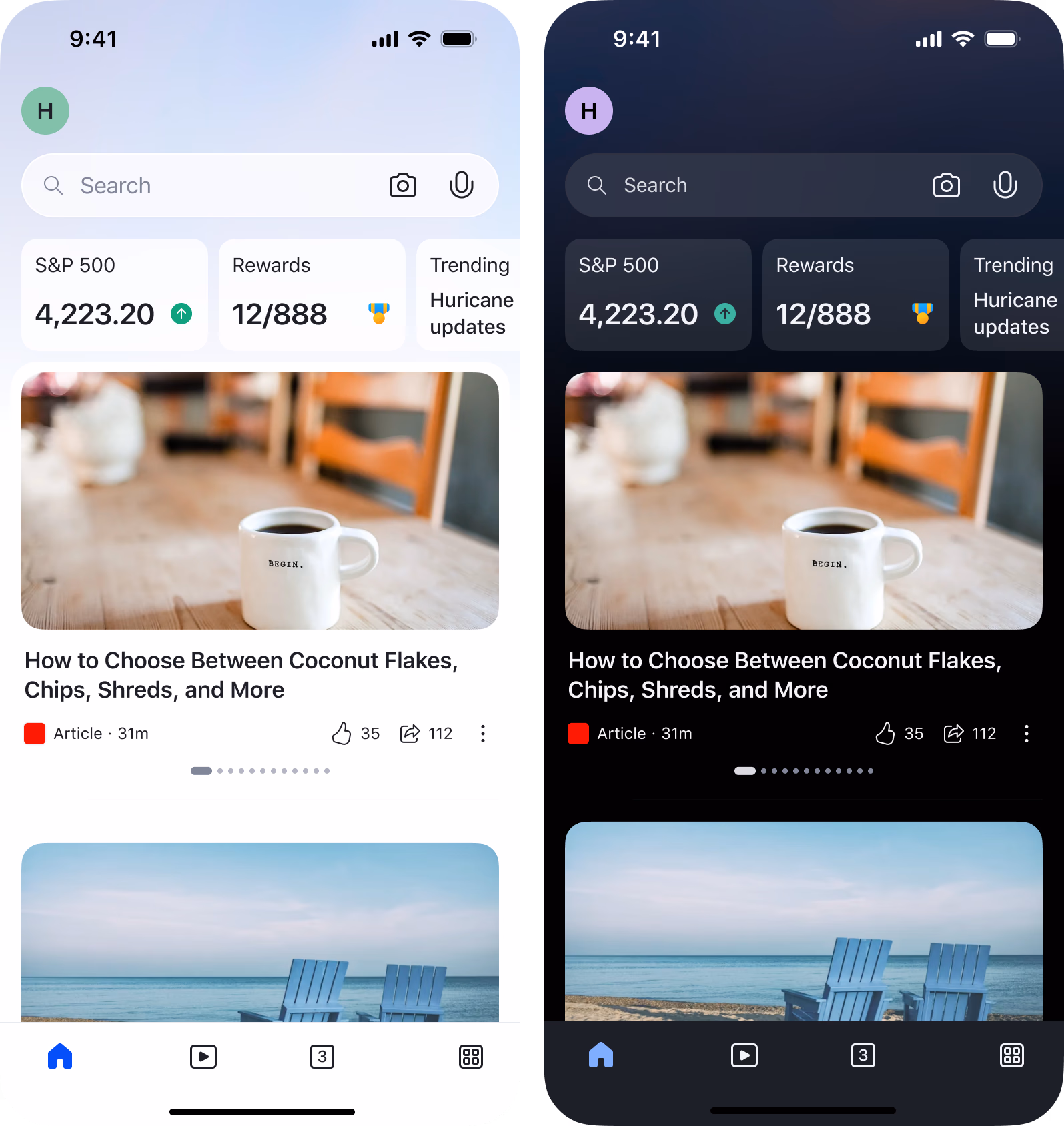Open Trending Huricane updates on the light screen
1064x1126 pixels.
pyautogui.click(x=470, y=294)
